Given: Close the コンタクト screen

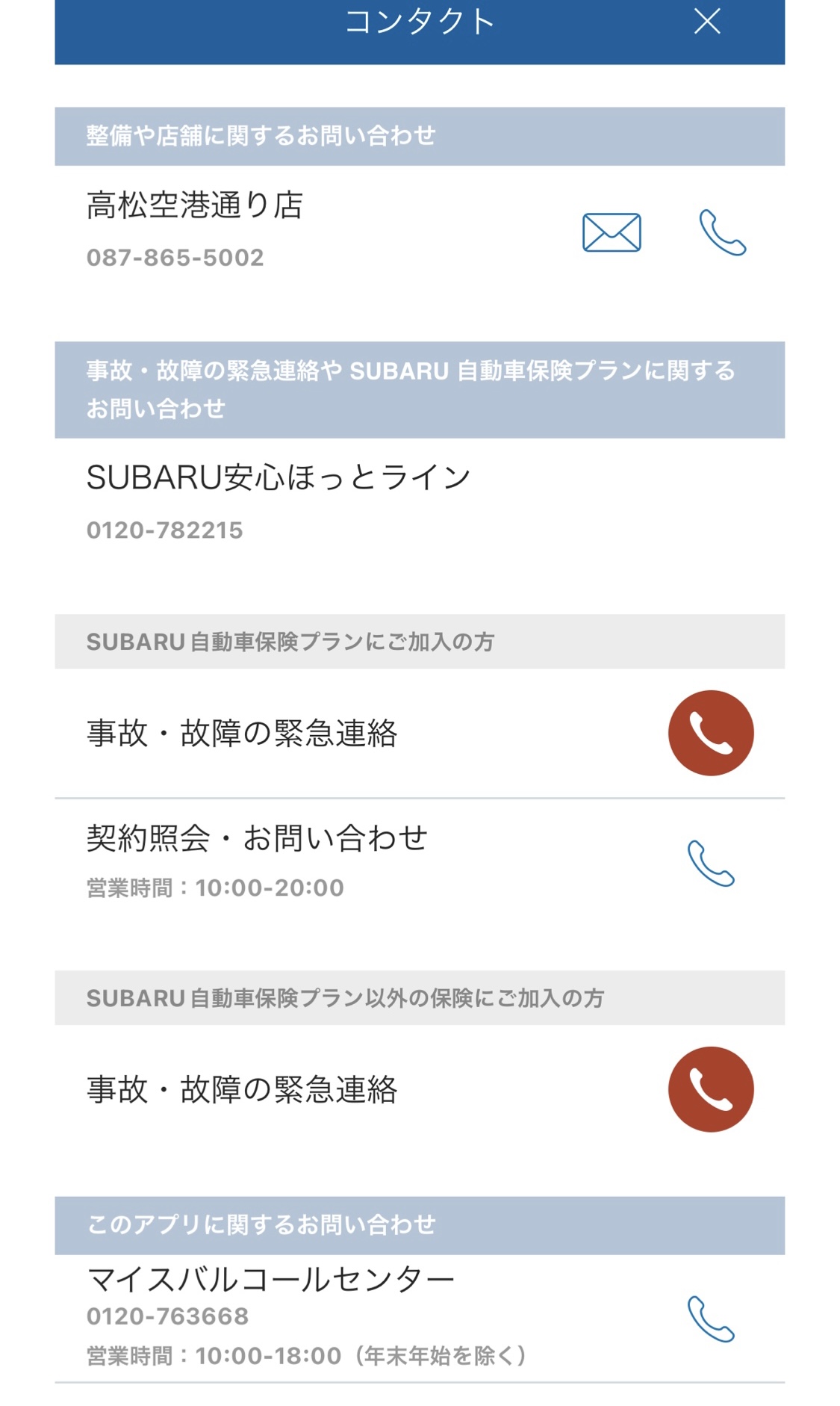Looking at the screenshot, I should (706, 22).
